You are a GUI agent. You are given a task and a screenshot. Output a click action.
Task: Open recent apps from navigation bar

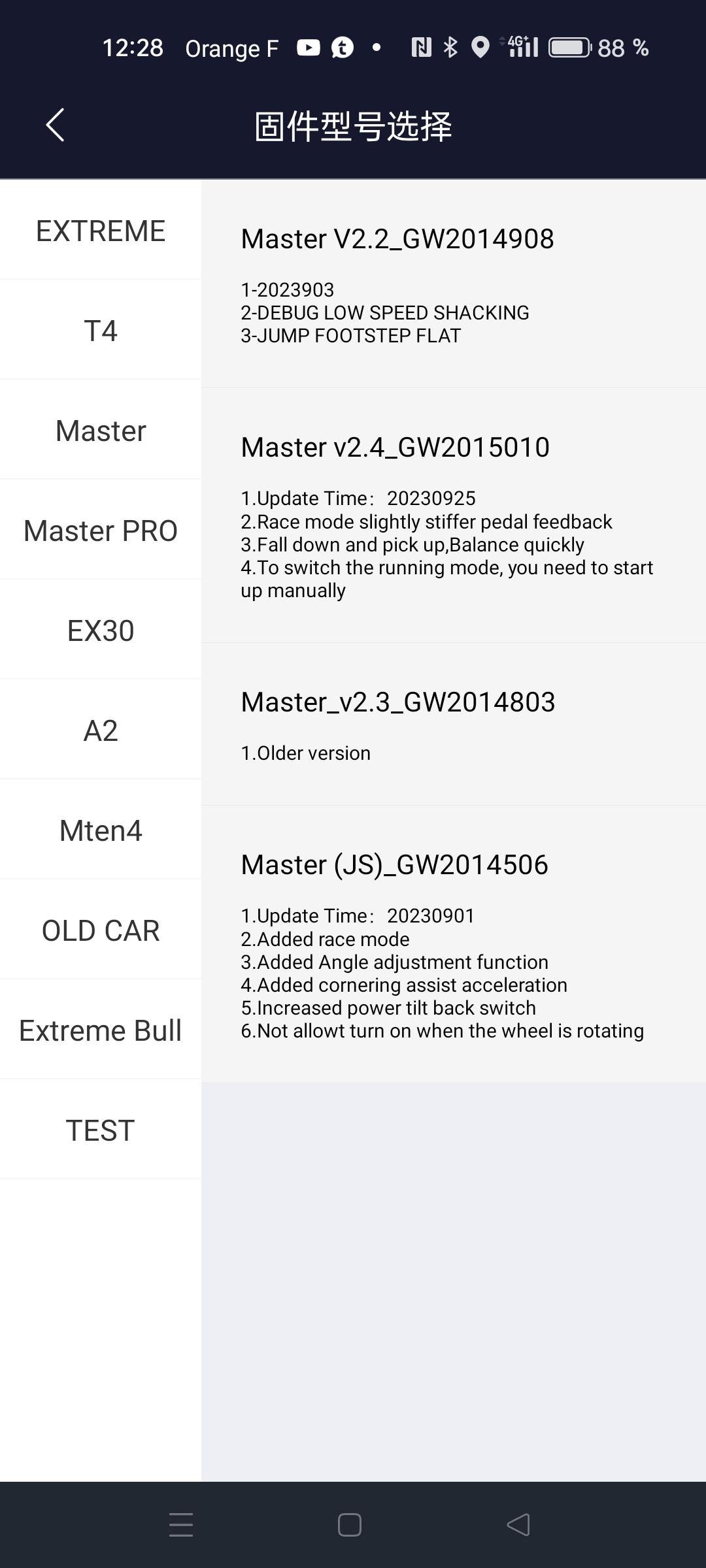click(x=181, y=1525)
